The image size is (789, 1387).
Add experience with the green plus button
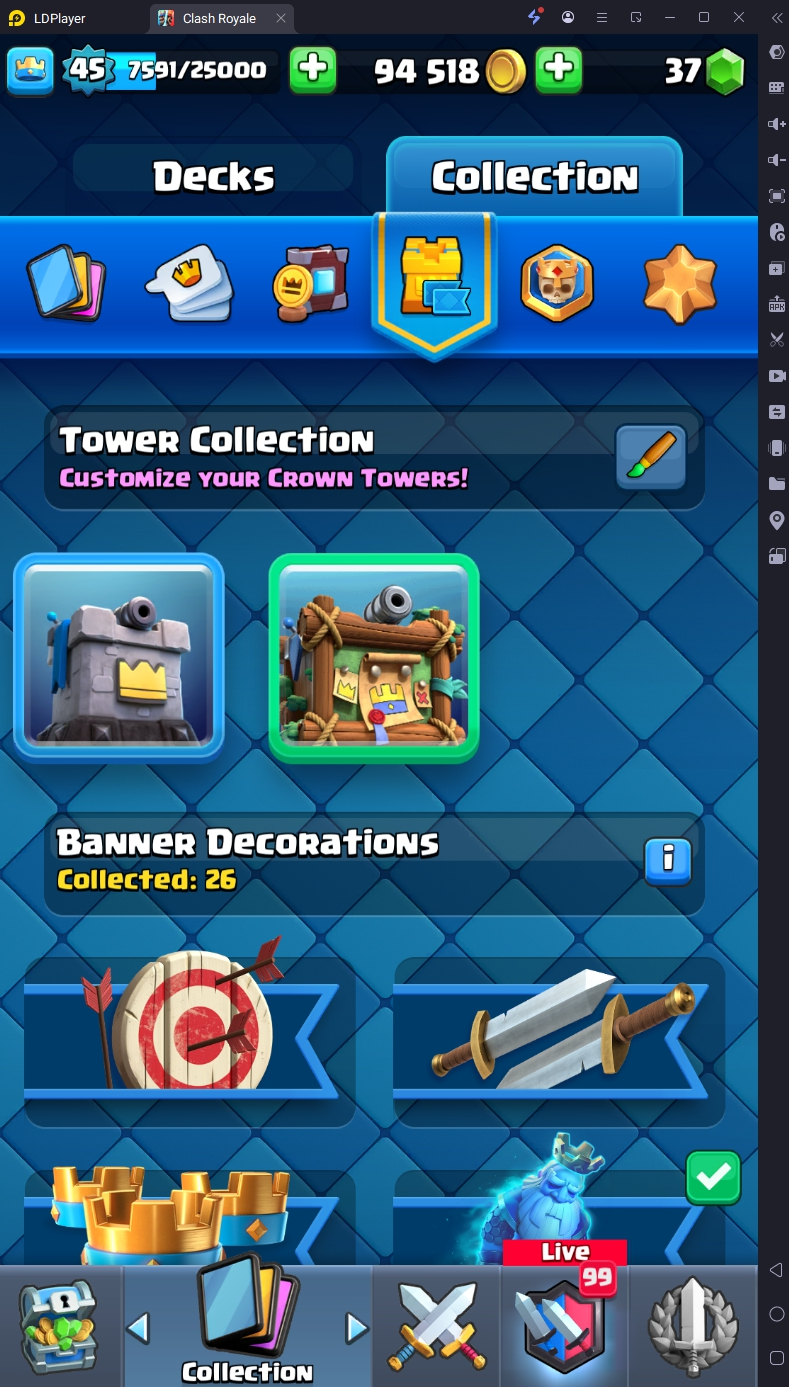pyautogui.click(x=313, y=70)
